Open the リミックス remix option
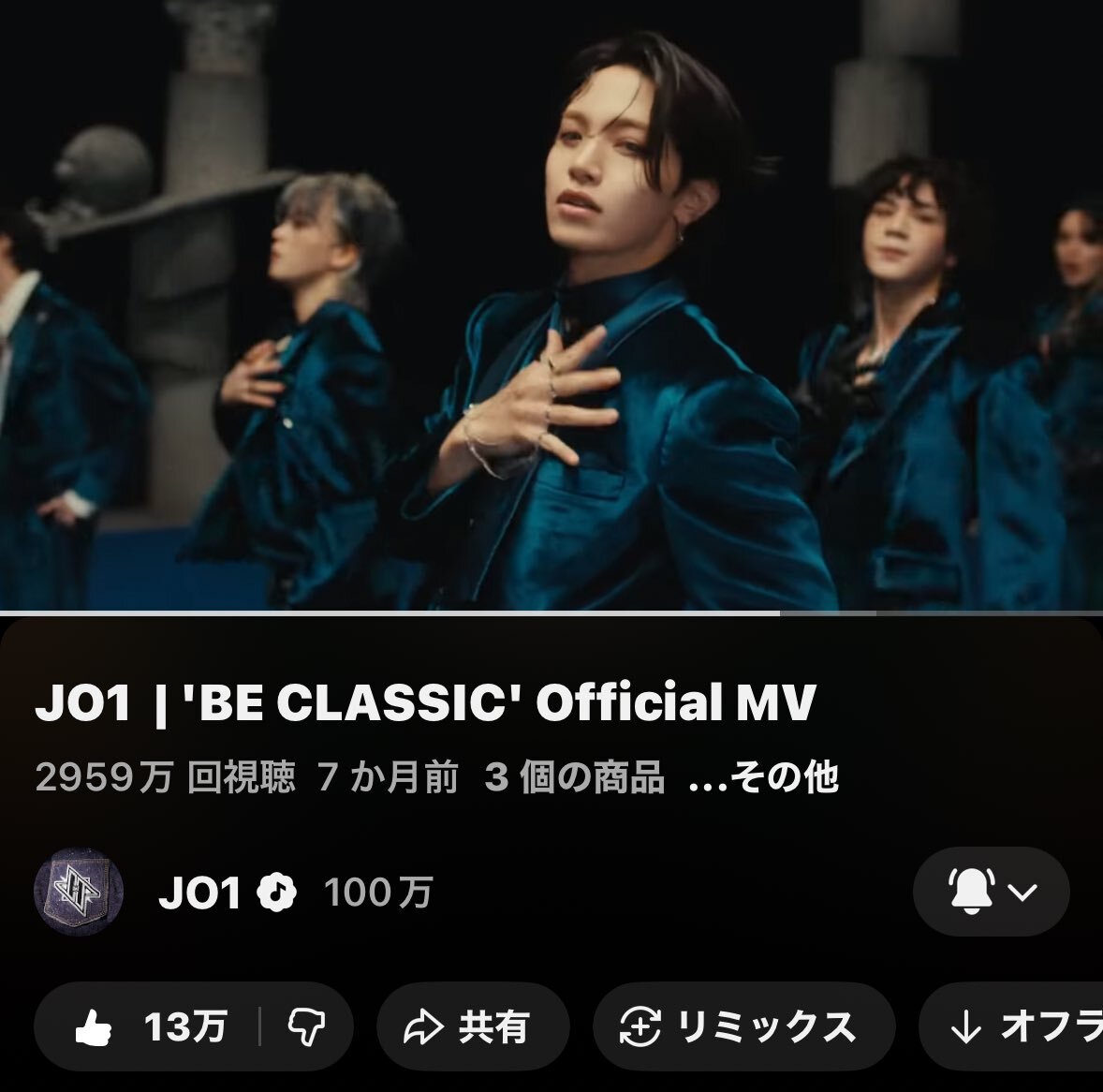Image resolution: width=1103 pixels, height=1092 pixels. click(743, 1026)
